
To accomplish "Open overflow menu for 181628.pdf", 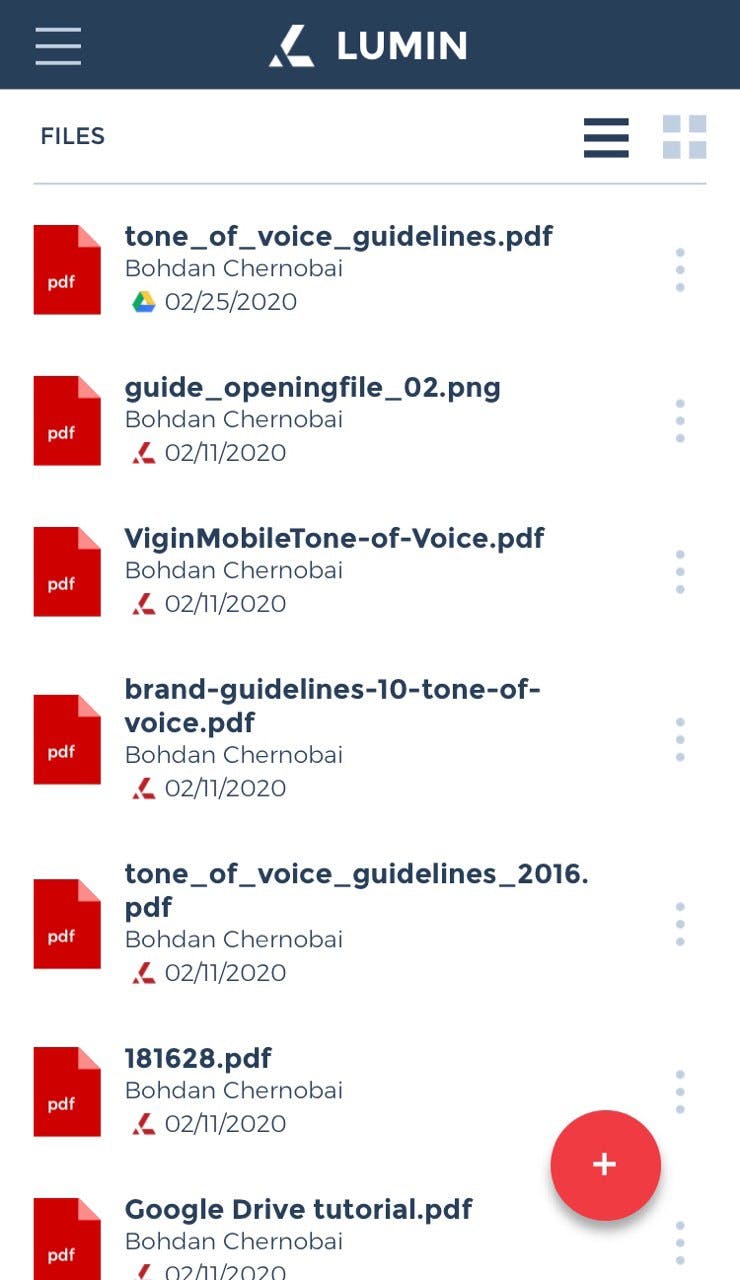I will pos(680,1092).
